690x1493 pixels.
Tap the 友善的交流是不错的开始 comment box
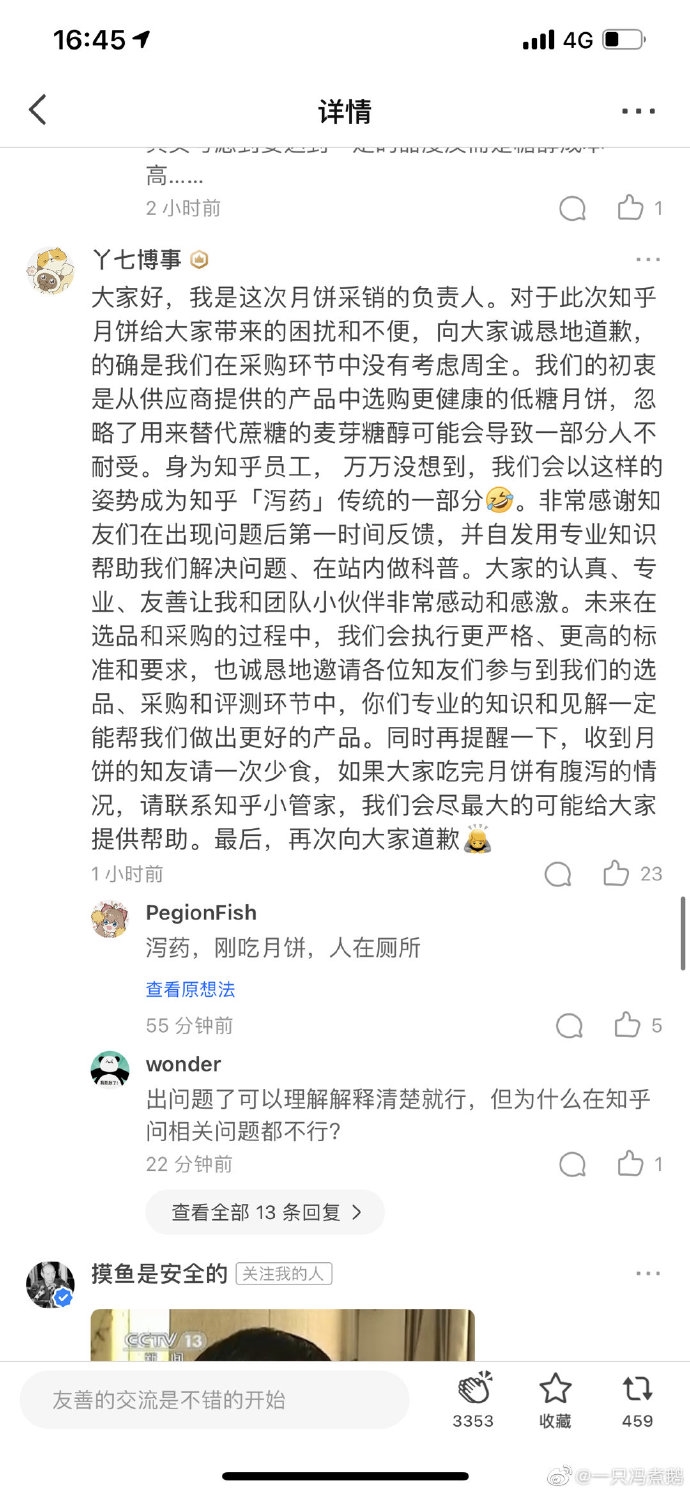tap(215, 1400)
